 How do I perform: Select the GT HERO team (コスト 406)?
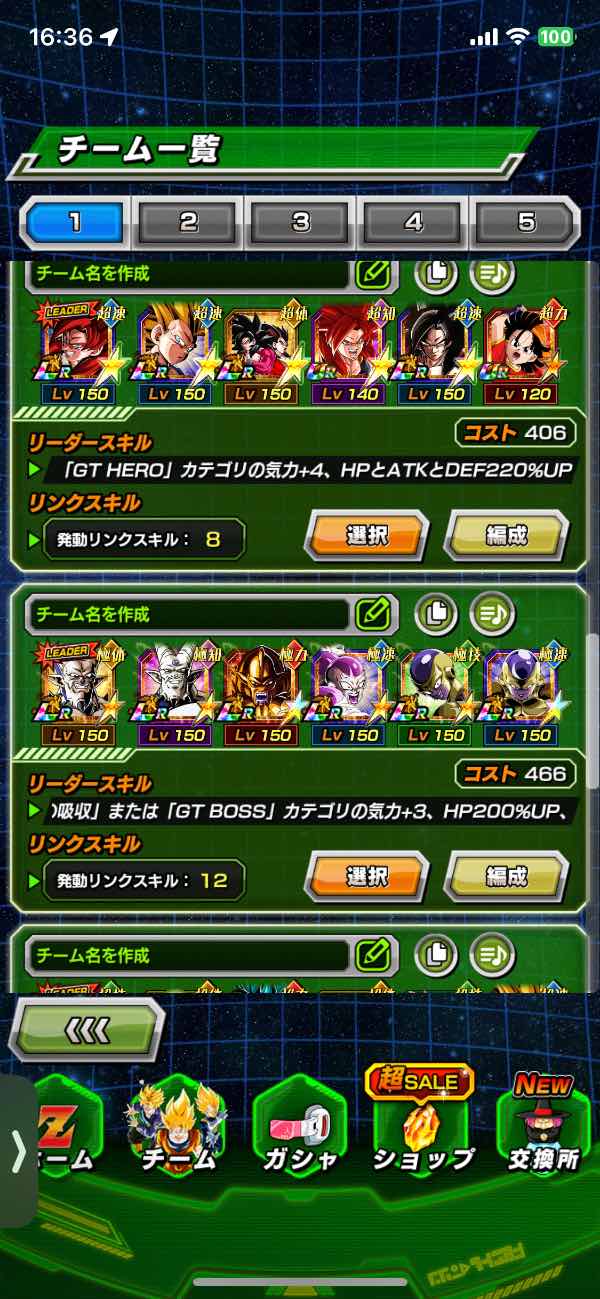pyautogui.click(x=366, y=537)
